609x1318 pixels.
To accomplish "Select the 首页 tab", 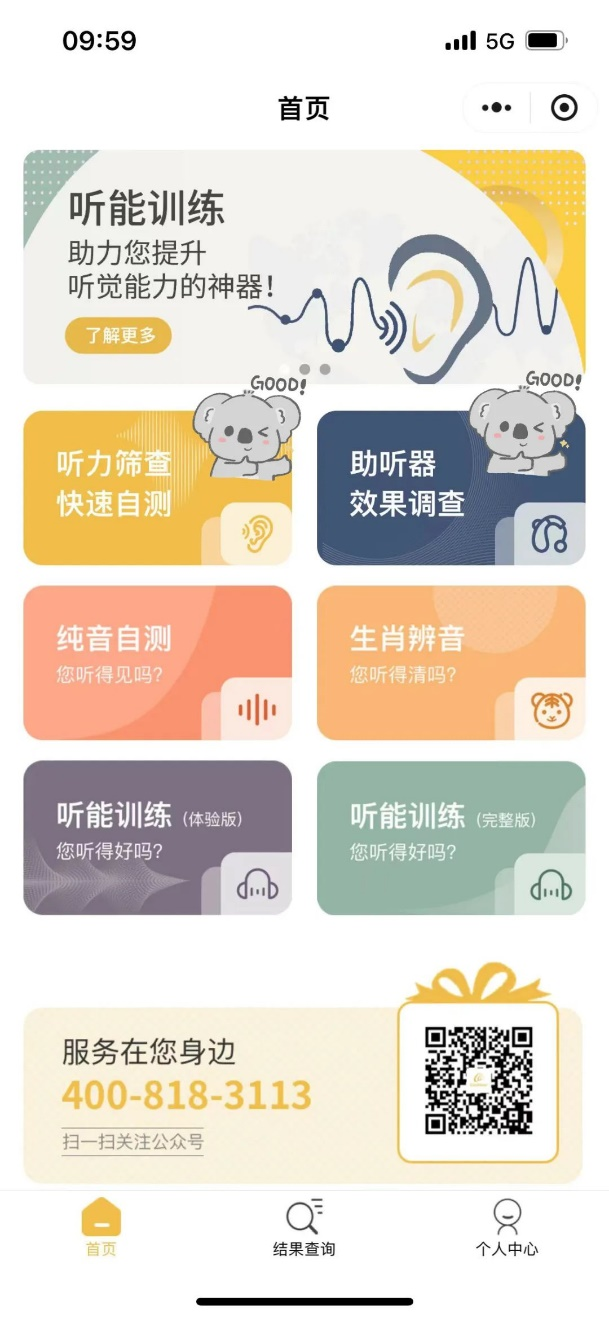I will click(101, 1228).
